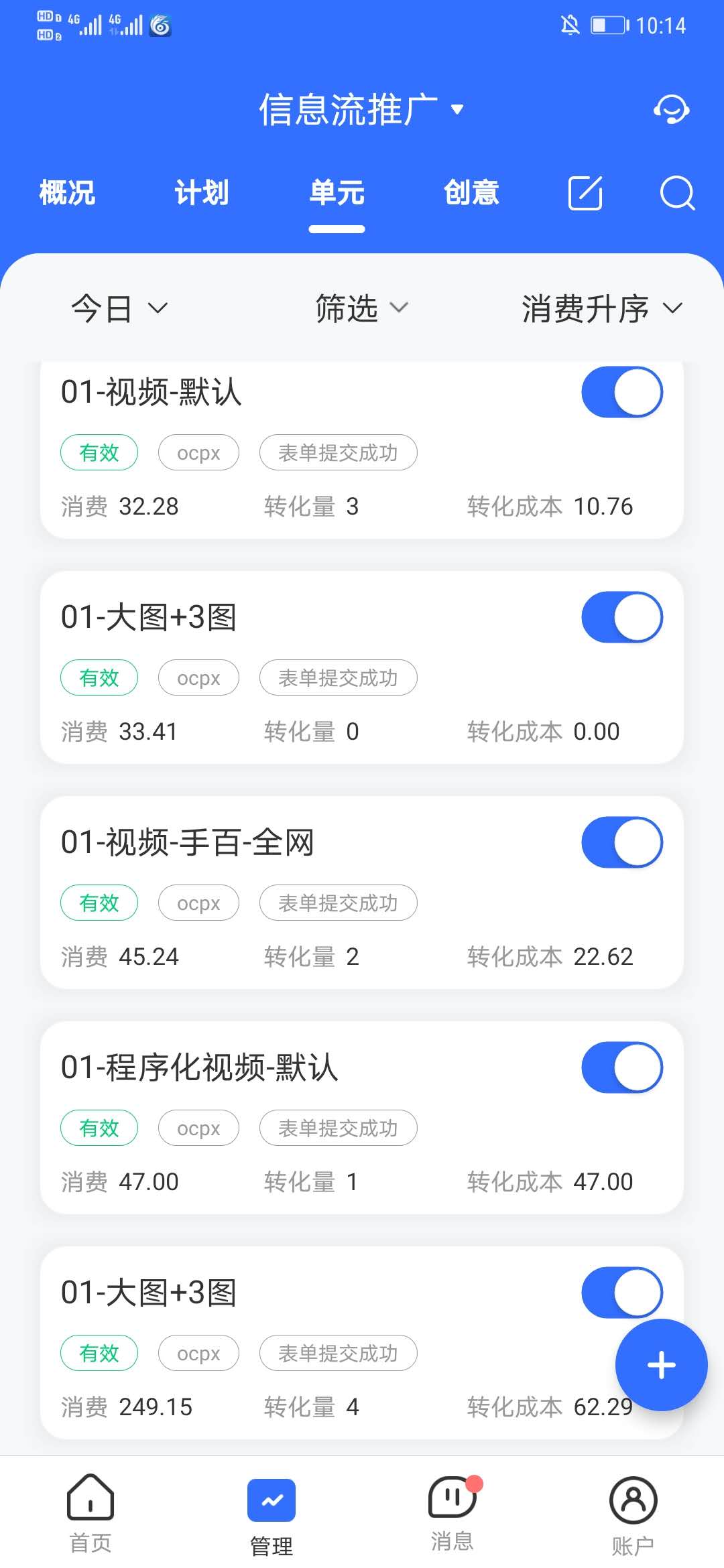Toggle the 01-程序化视频-默认 switch off
The image size is (724, 1568).
[x=621, y=1067]
